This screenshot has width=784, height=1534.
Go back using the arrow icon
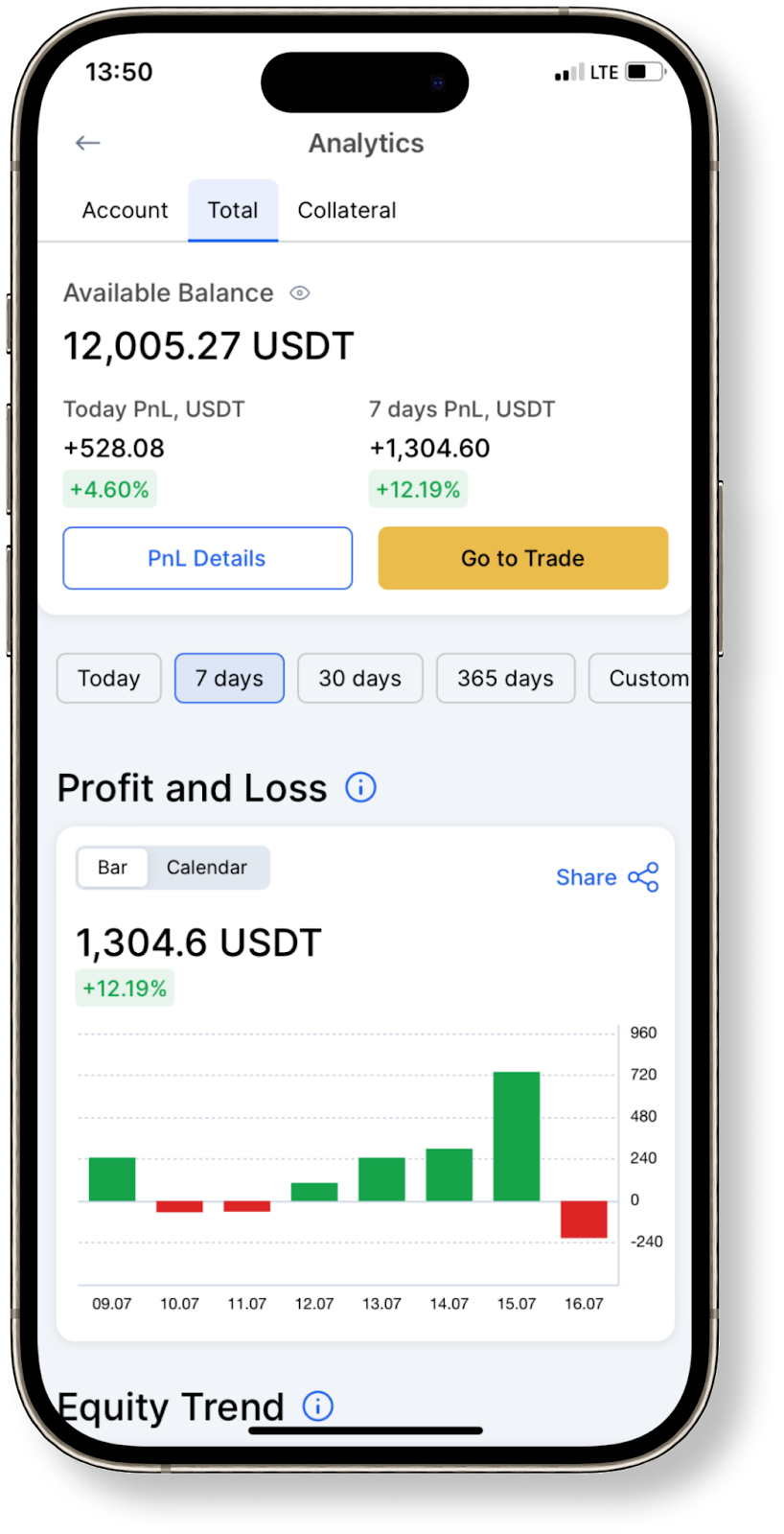click(88, 143)
